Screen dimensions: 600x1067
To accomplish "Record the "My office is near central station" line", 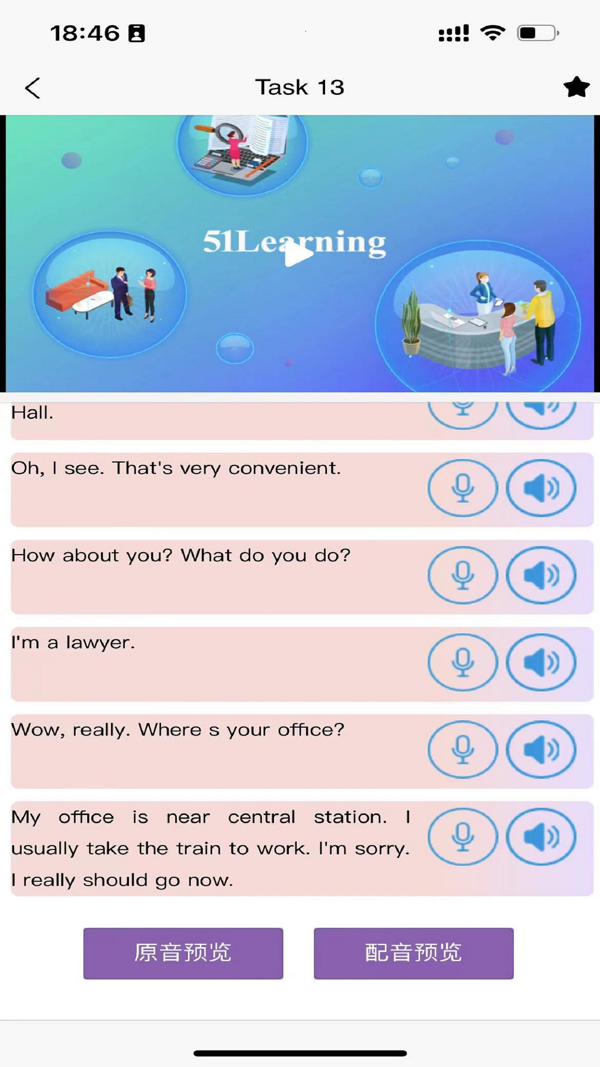I will pyautogui.click(x=462, y=836).
